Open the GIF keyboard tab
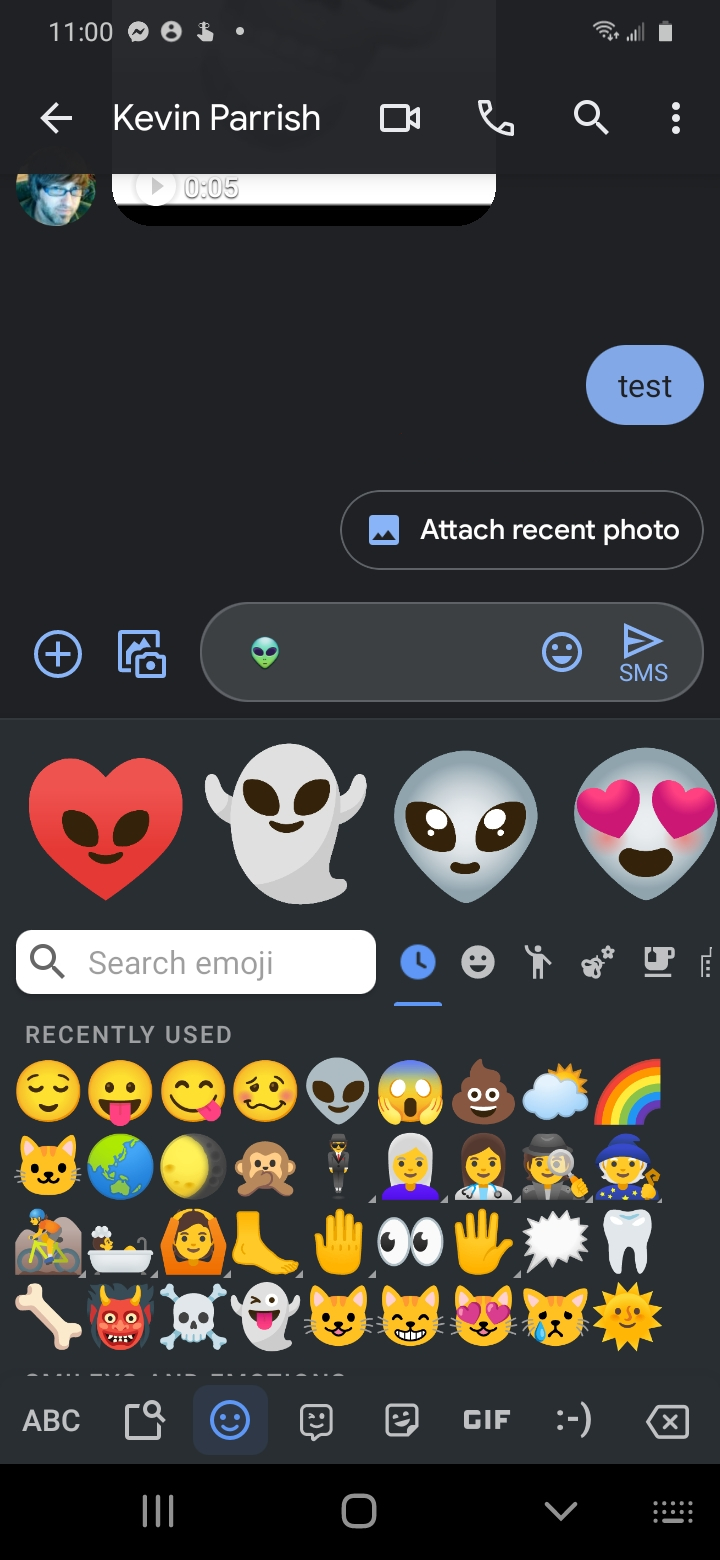 487,1420
